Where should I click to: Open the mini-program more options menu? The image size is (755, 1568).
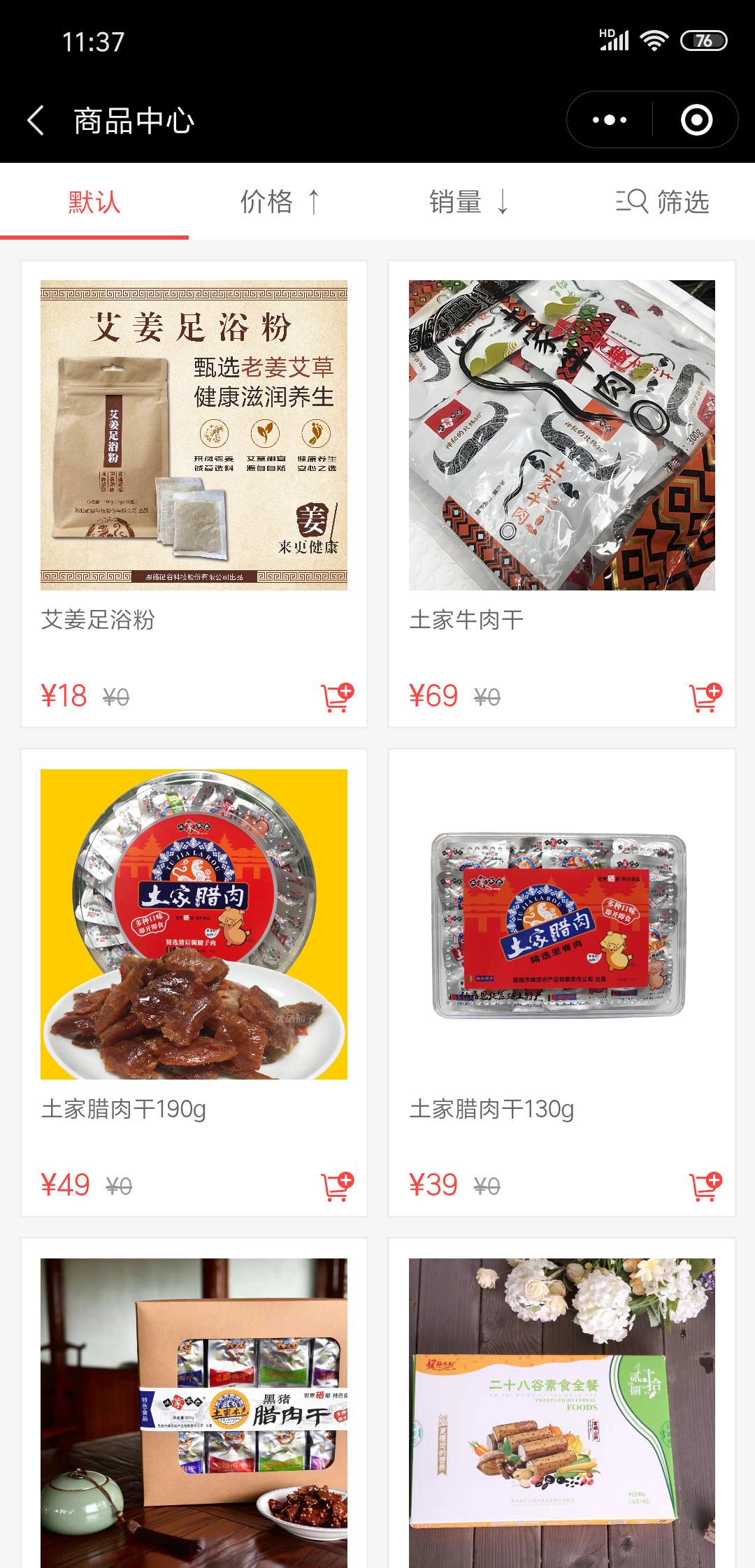coord(610,120)
